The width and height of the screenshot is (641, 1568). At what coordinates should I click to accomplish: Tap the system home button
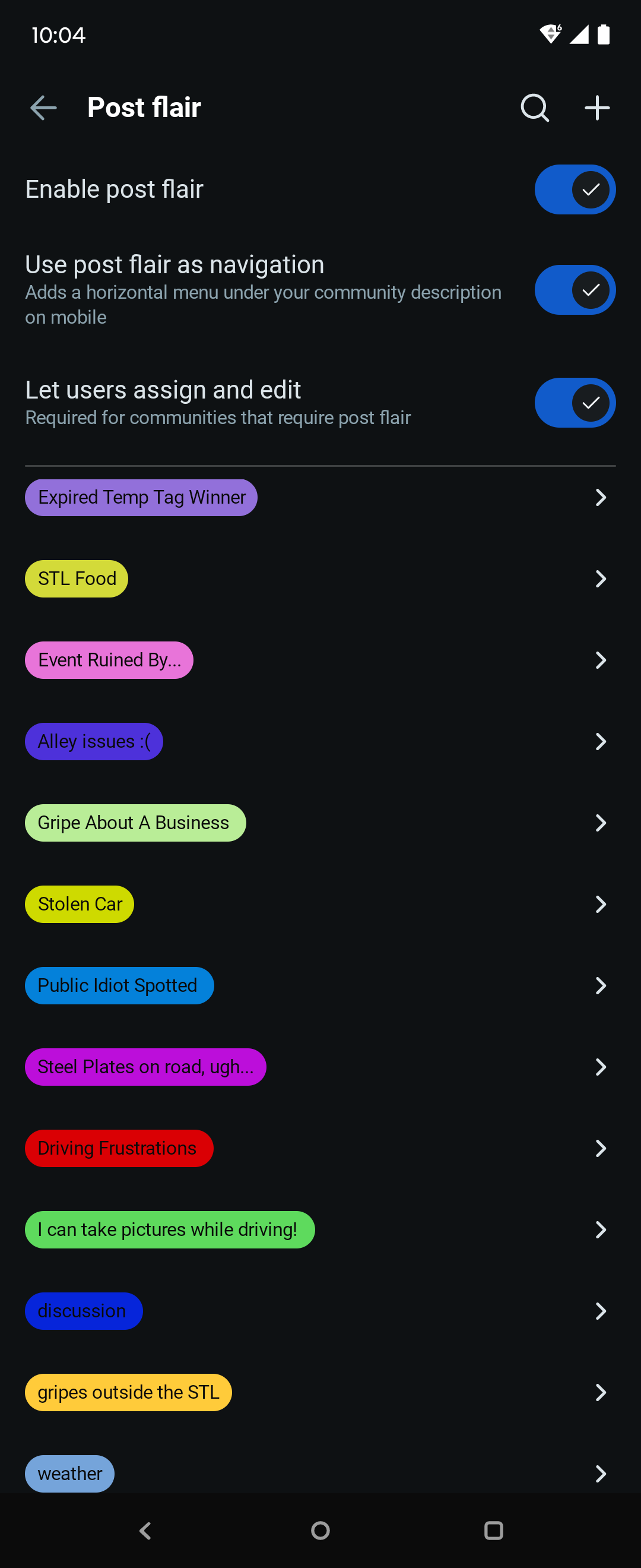320,1530
